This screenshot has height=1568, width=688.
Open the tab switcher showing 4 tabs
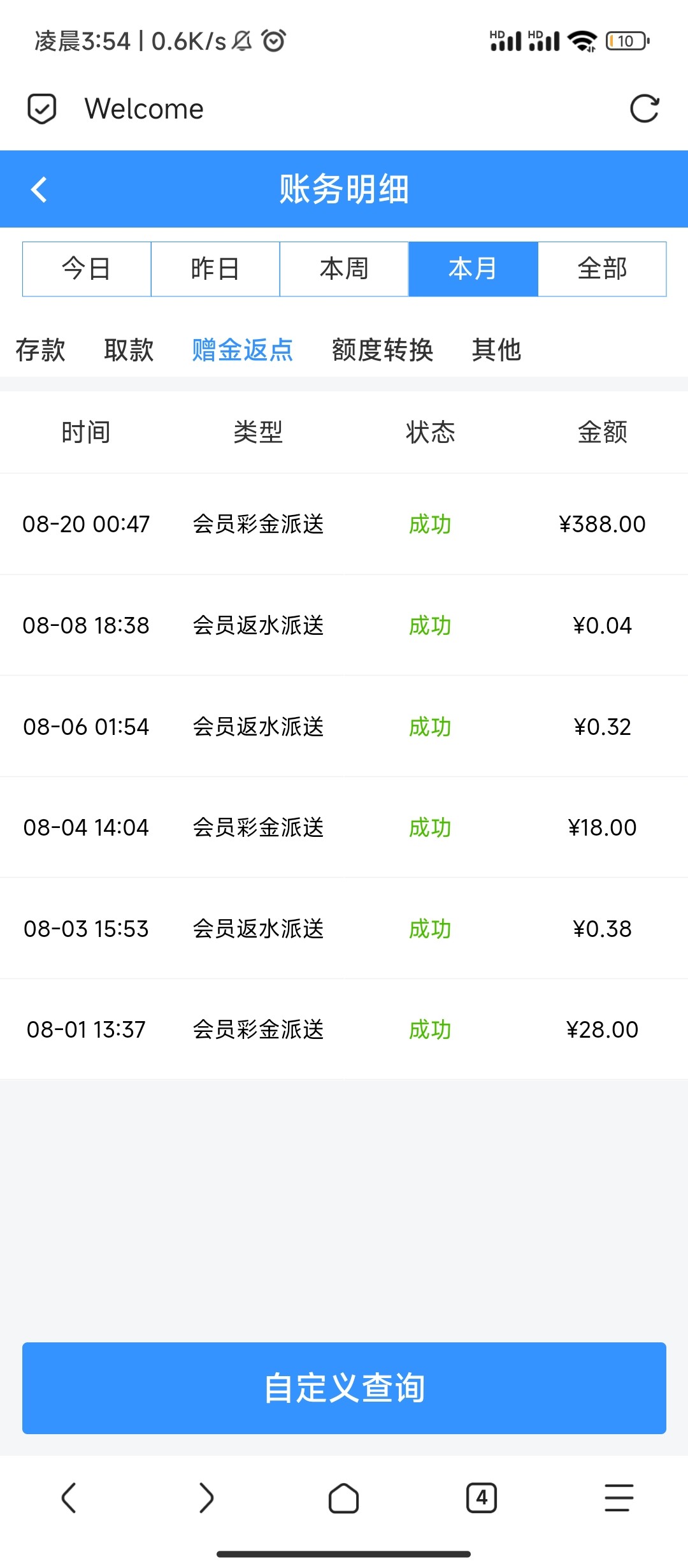pyautogui.click(x=482, y=1499)
